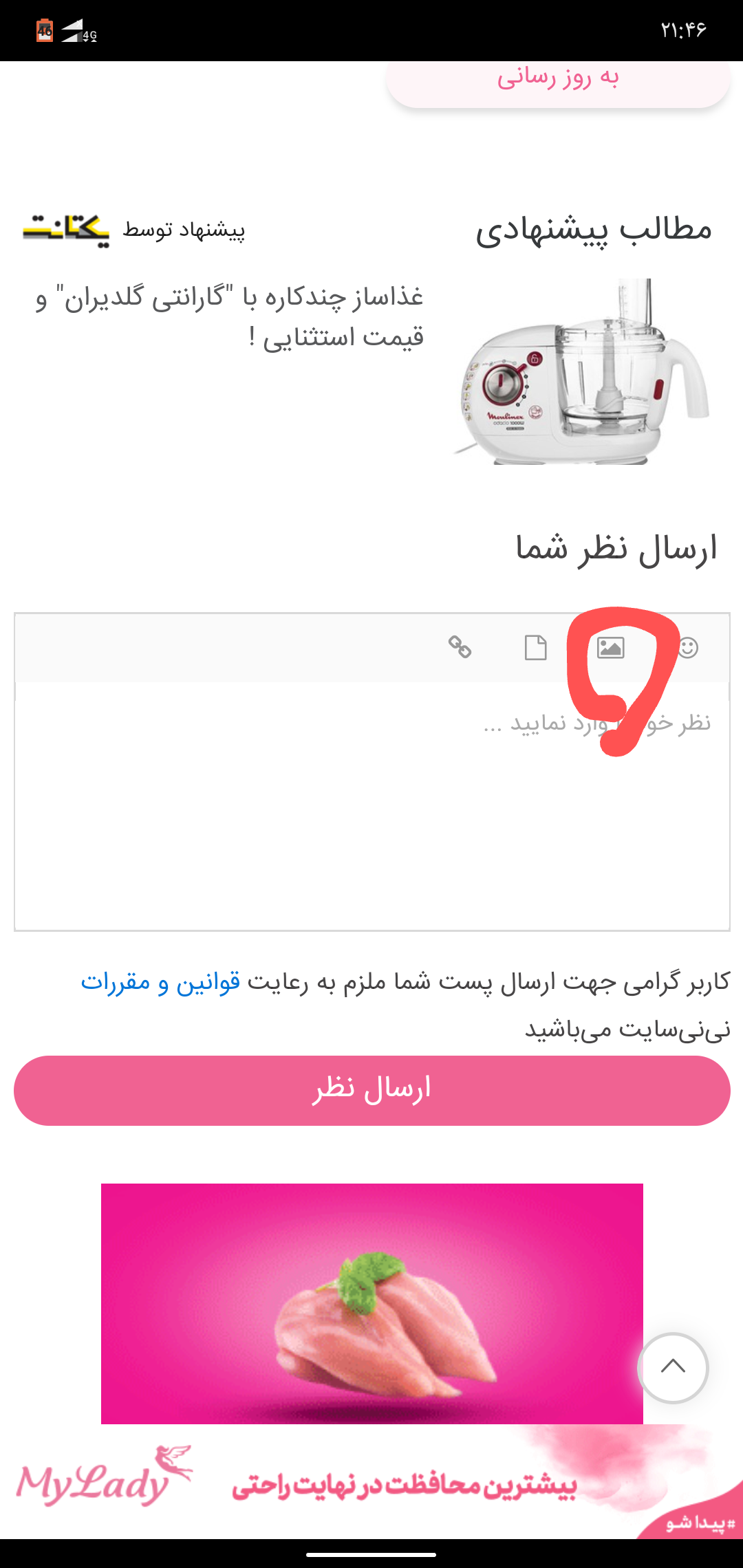
Task: Open the Yektanet sponsor logo
Action: [x=66, y=229]
